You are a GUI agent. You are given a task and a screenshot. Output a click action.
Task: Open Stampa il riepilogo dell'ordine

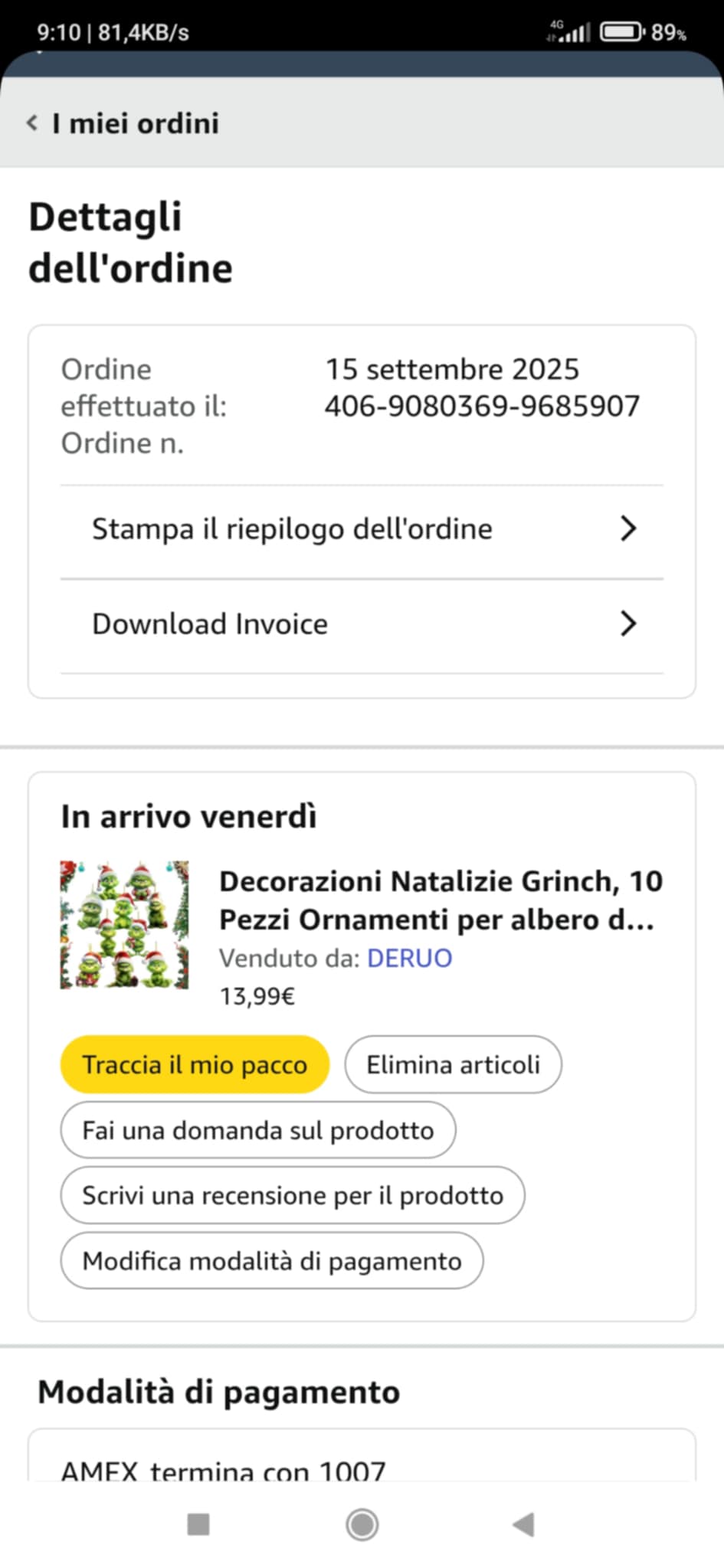click(x=362, y=530)
